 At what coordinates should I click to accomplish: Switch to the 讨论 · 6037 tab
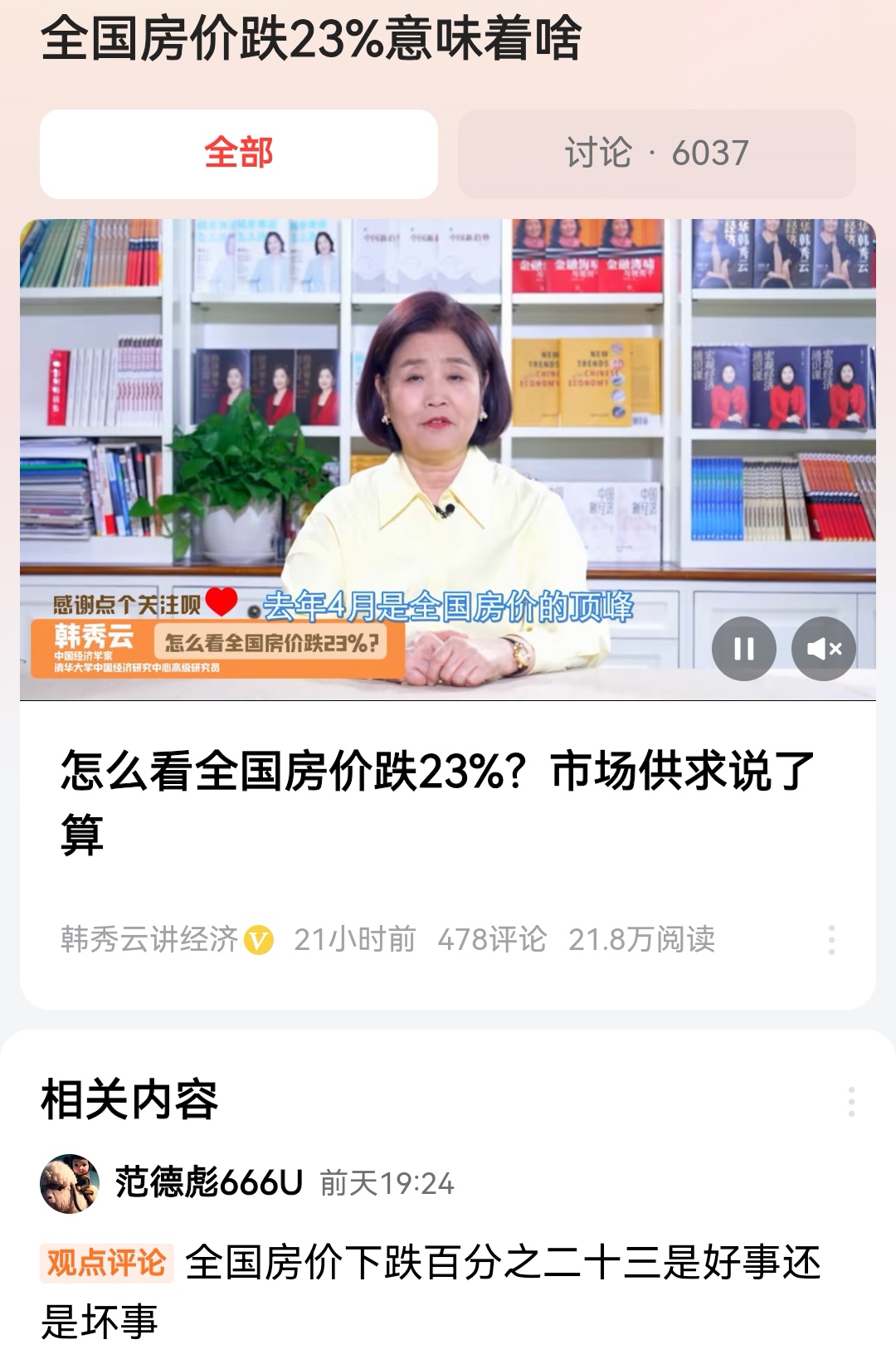(x=656, y=153)
